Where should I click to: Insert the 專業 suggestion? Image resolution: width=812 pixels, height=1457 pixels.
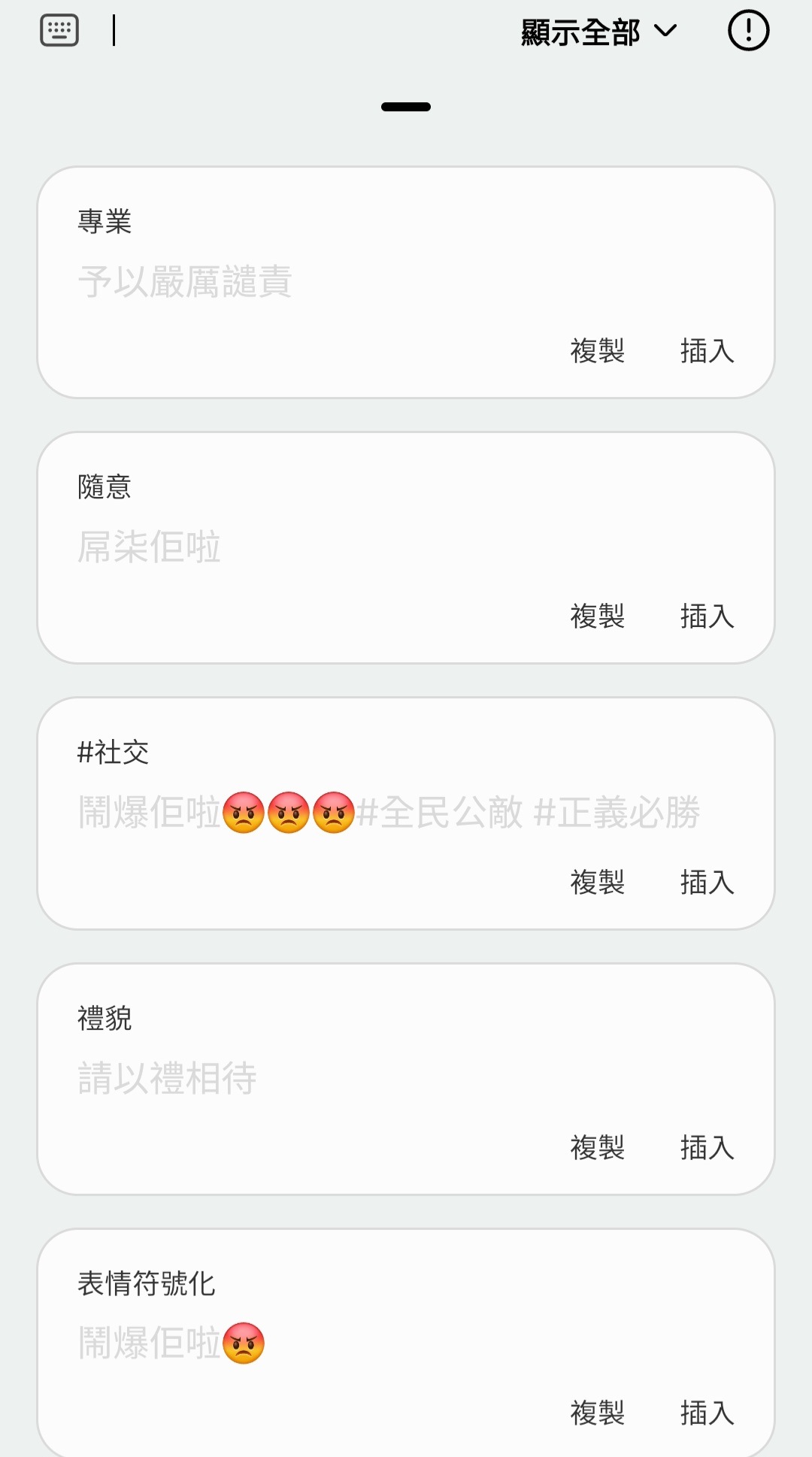point(707,351)
